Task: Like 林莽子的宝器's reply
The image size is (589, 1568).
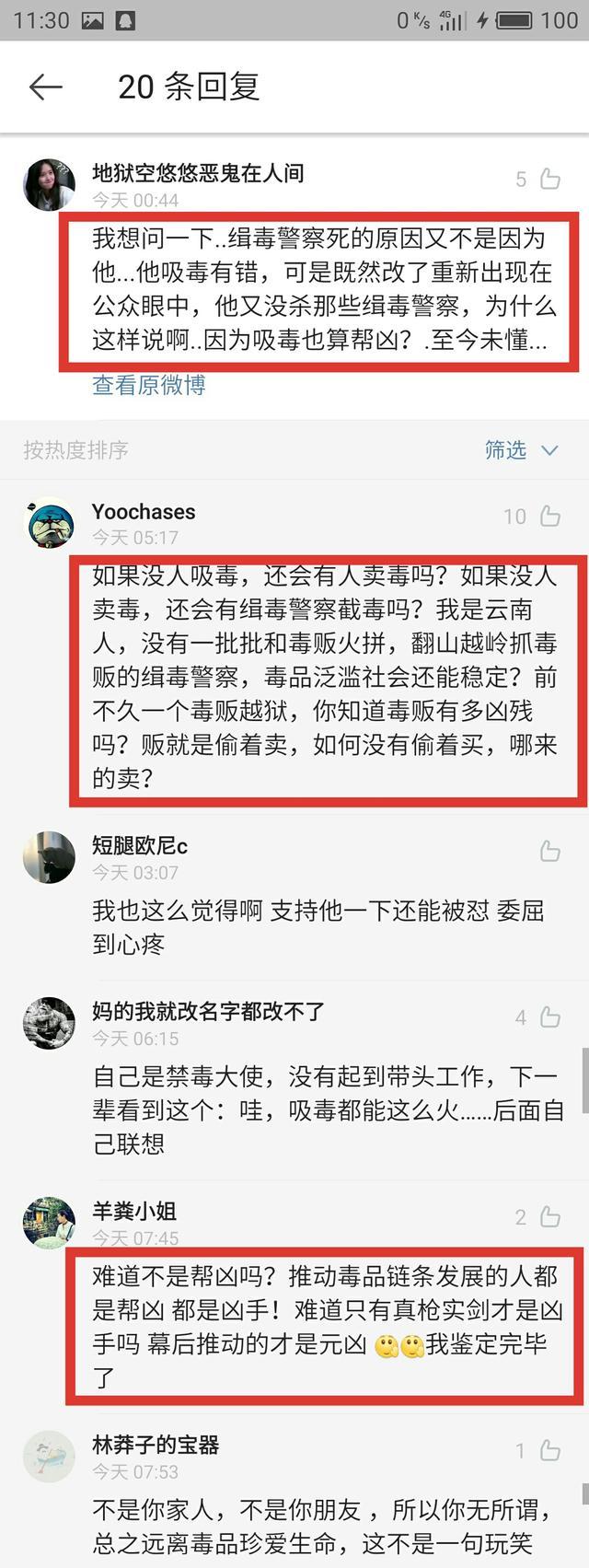Action: [549, 1451]
